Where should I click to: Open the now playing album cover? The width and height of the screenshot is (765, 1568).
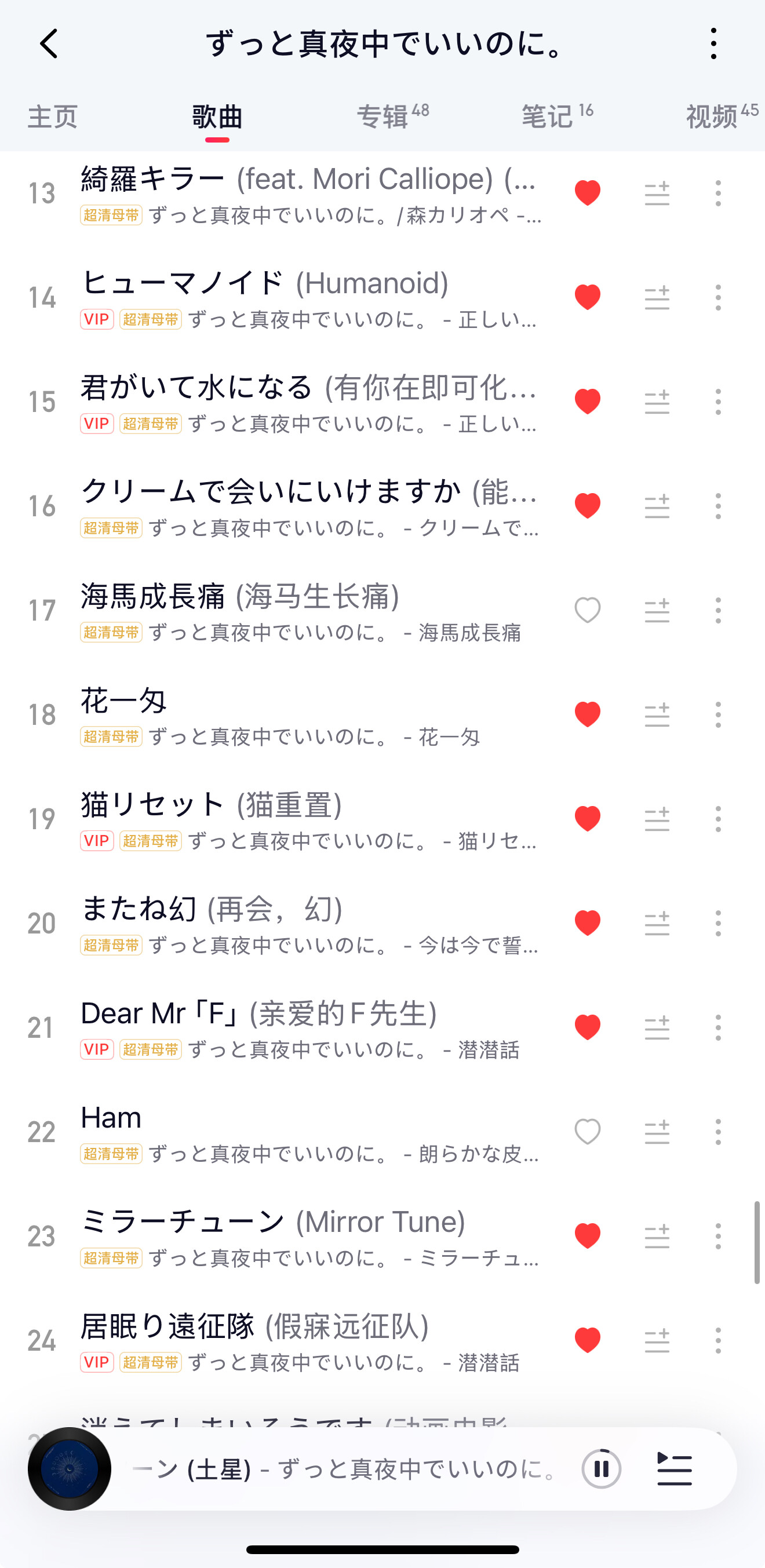70,1469
